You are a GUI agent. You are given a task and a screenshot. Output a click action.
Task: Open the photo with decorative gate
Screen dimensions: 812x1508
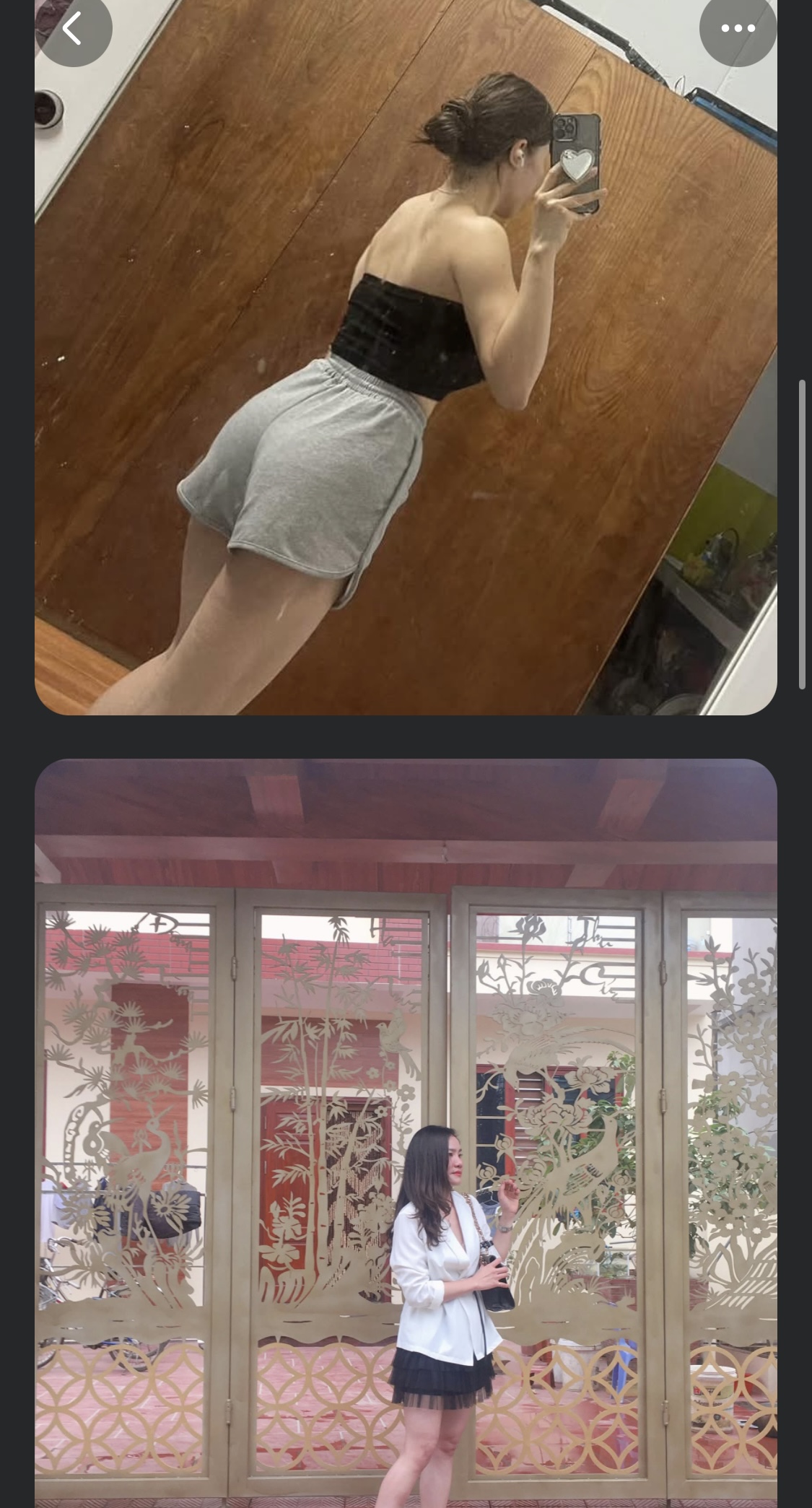coord(406,1133)
